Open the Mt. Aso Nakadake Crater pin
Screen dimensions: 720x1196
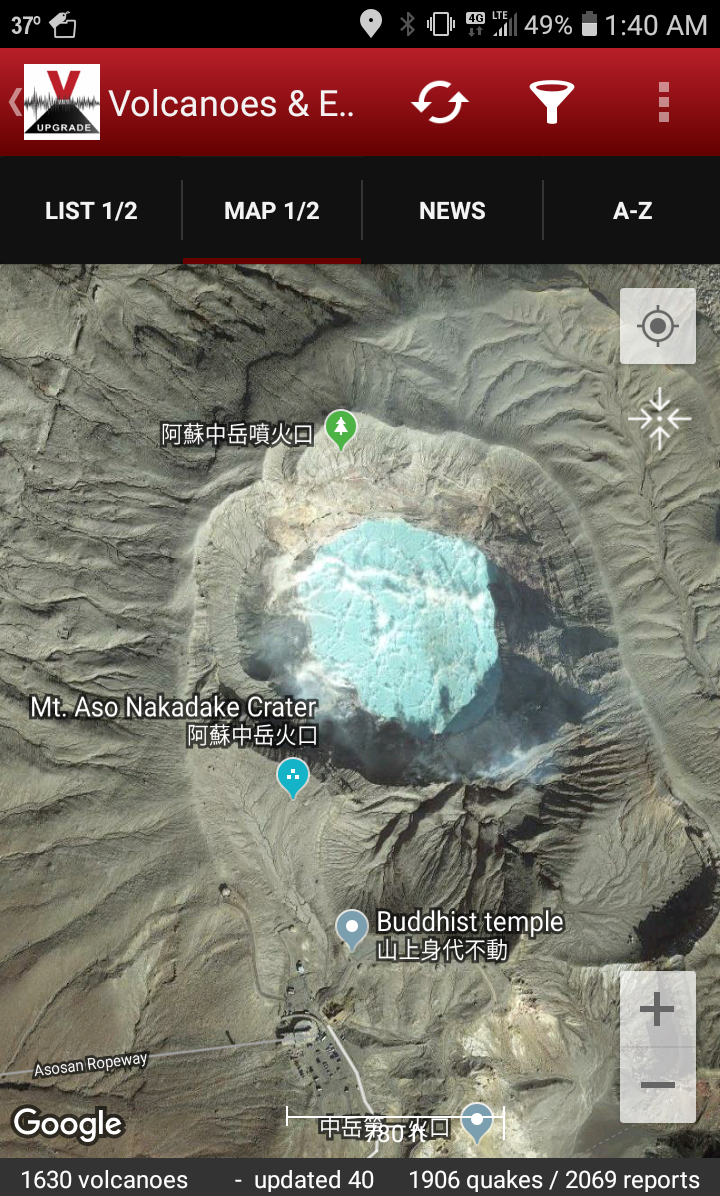pyautogui.click(x=292, y=776)
